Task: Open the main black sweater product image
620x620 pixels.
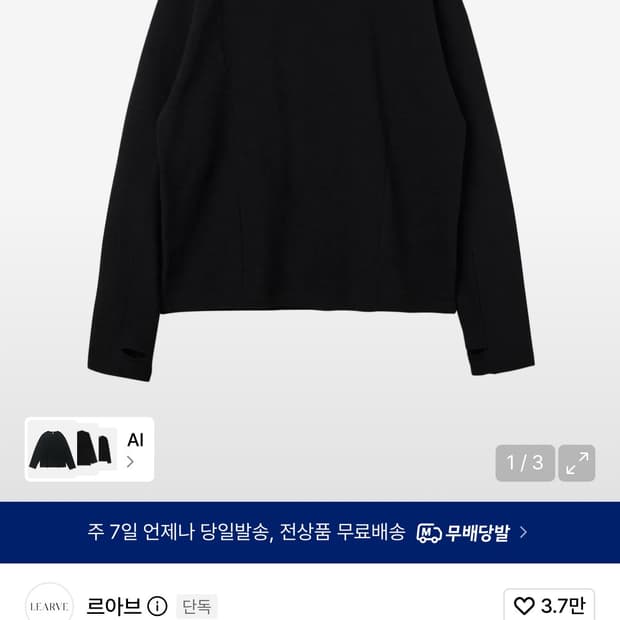Action: point(311,190)
